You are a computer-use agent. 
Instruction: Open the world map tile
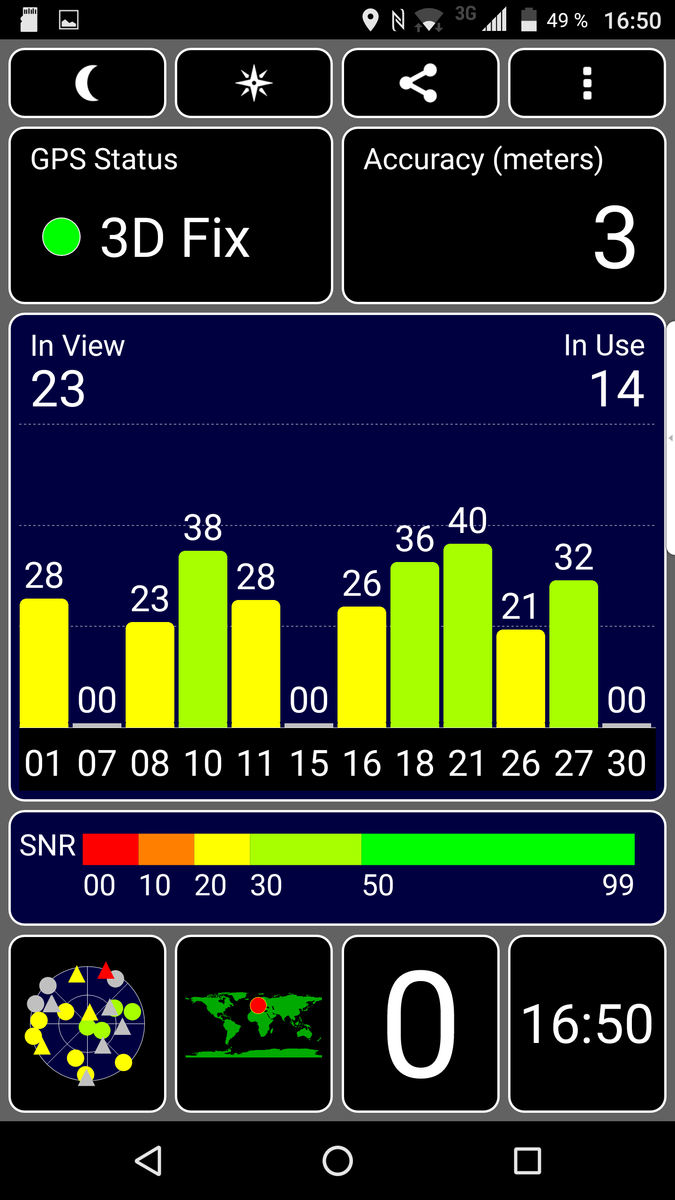pos(253,1023)
